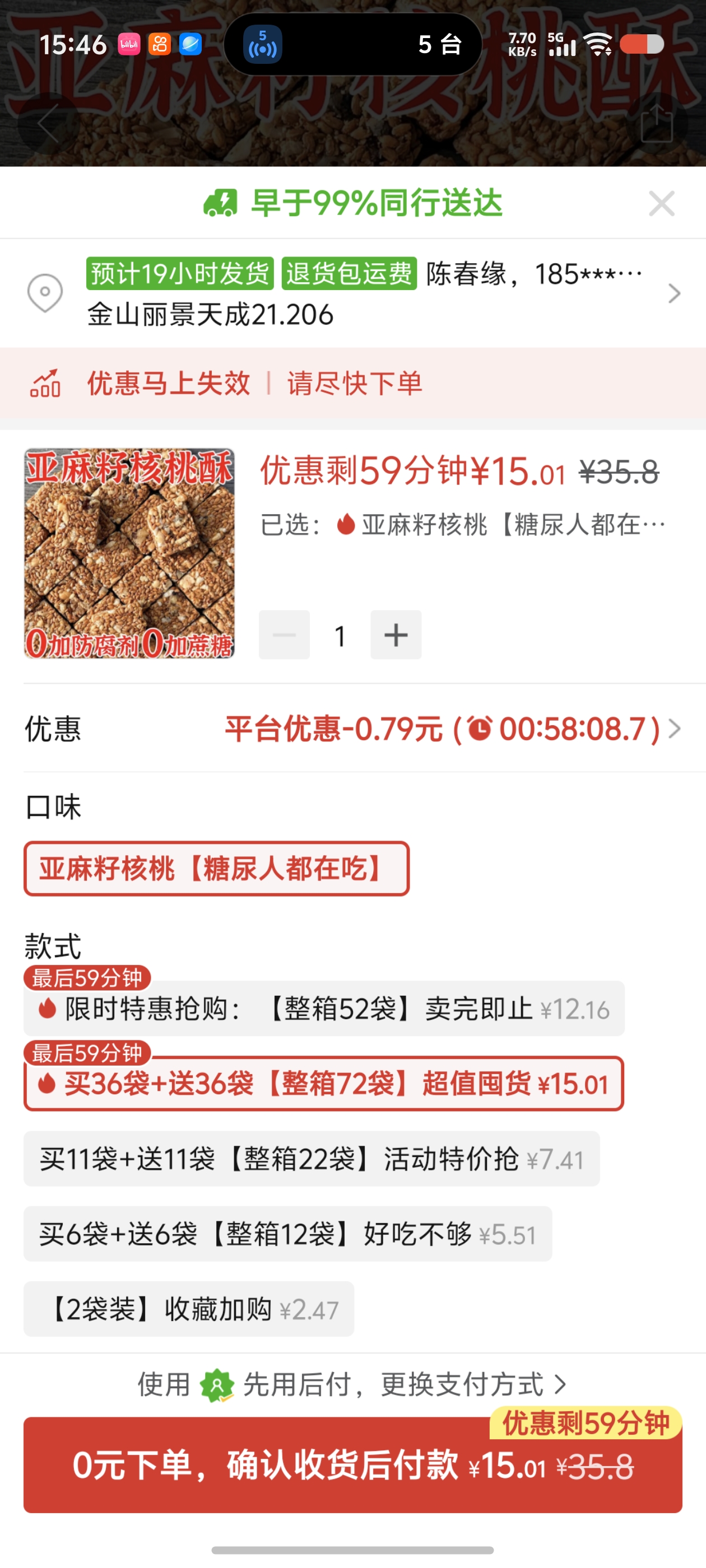The height and width of the screenshot is (1568, 706).
Task: Go back using the top-left arrow
Action: tap(48, 123)
